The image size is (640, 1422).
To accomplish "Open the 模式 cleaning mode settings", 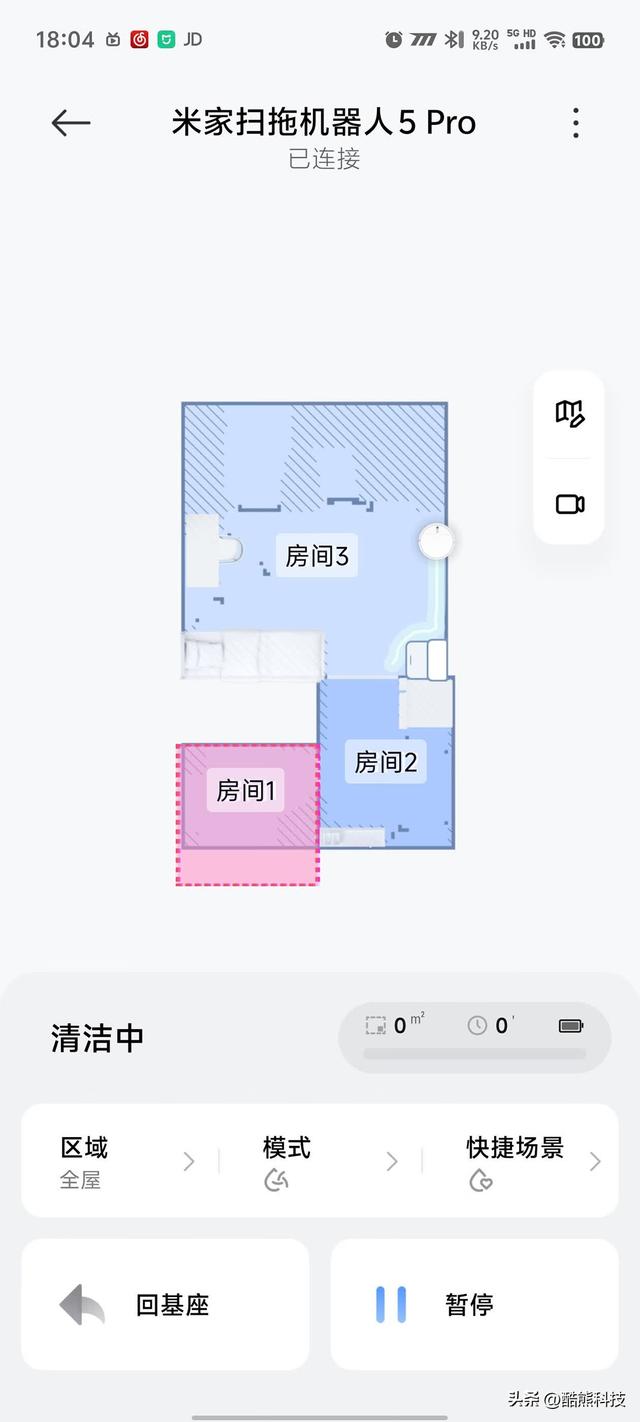I will coord(320,1160).
